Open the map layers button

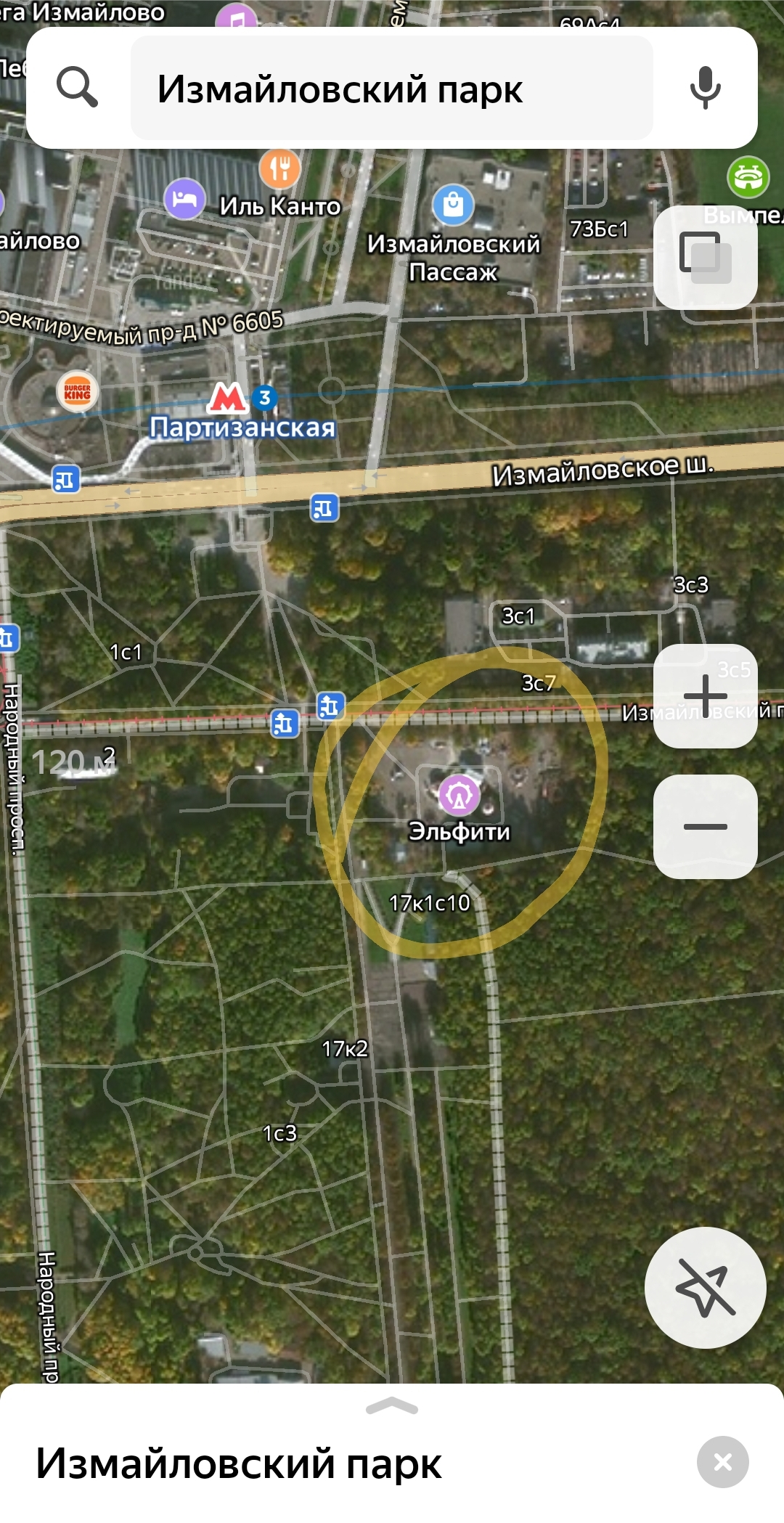pos(706,258)
